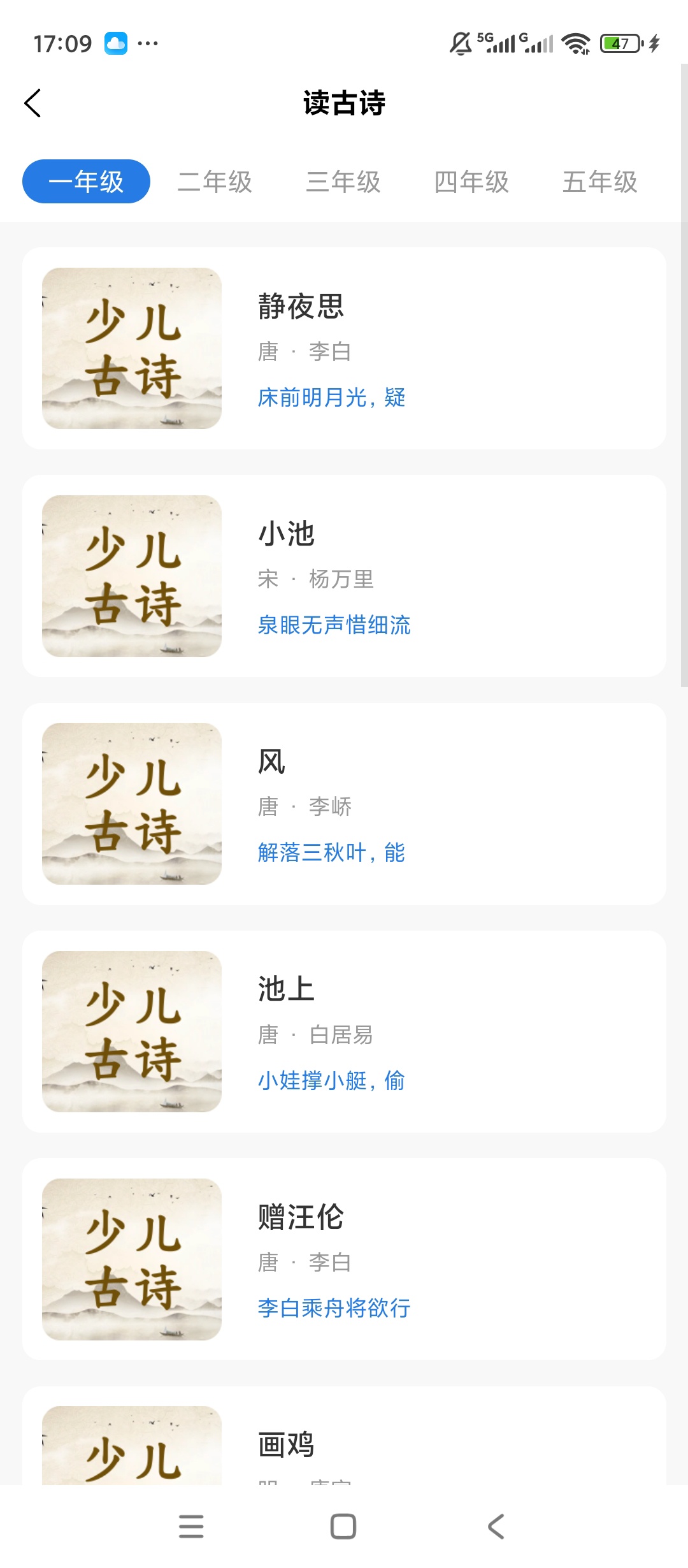
Task: Select the 一年级 grade tab
Action: [86, 182]
